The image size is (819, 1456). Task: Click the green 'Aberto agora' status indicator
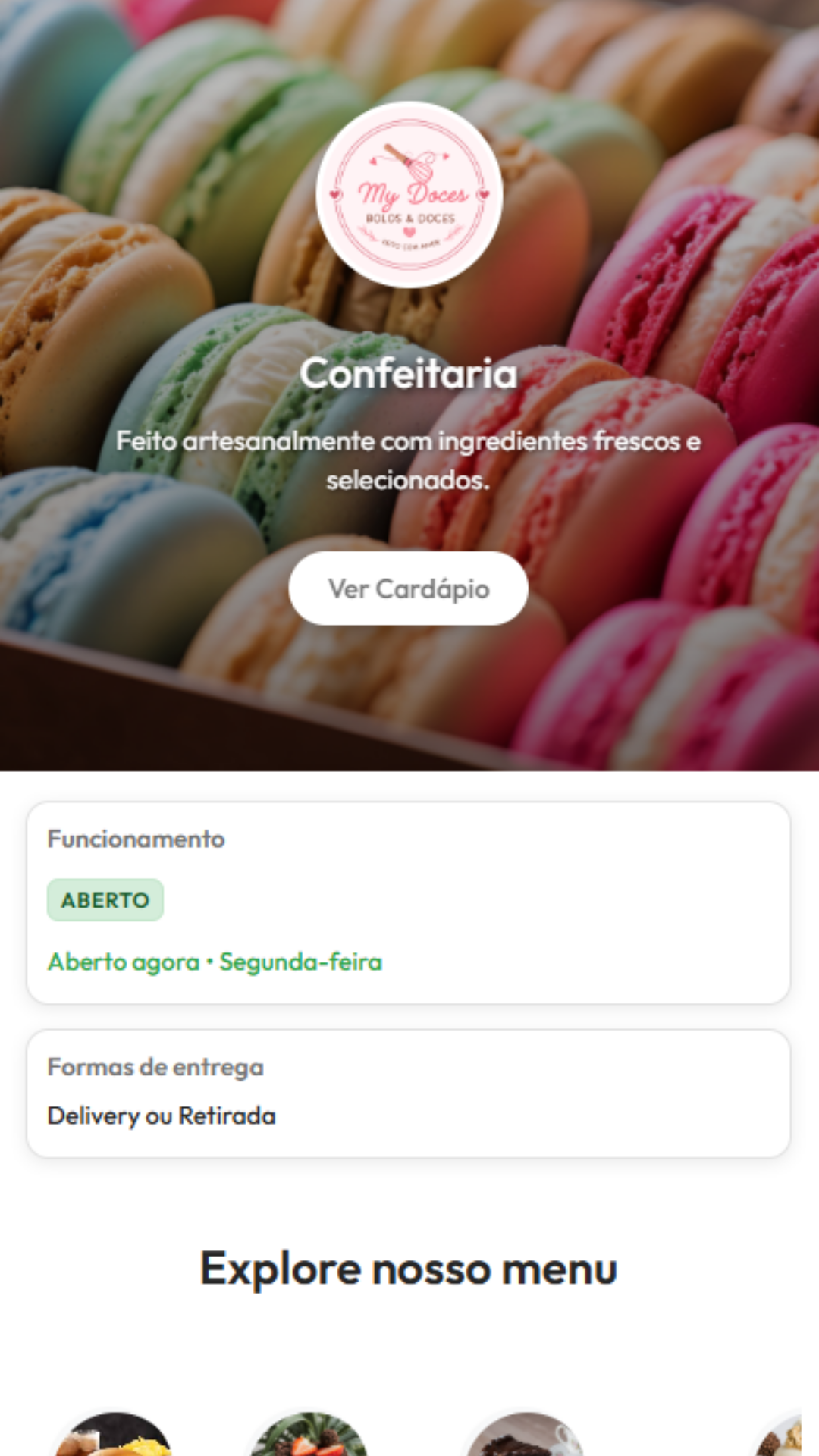click(x=124, y=962)
